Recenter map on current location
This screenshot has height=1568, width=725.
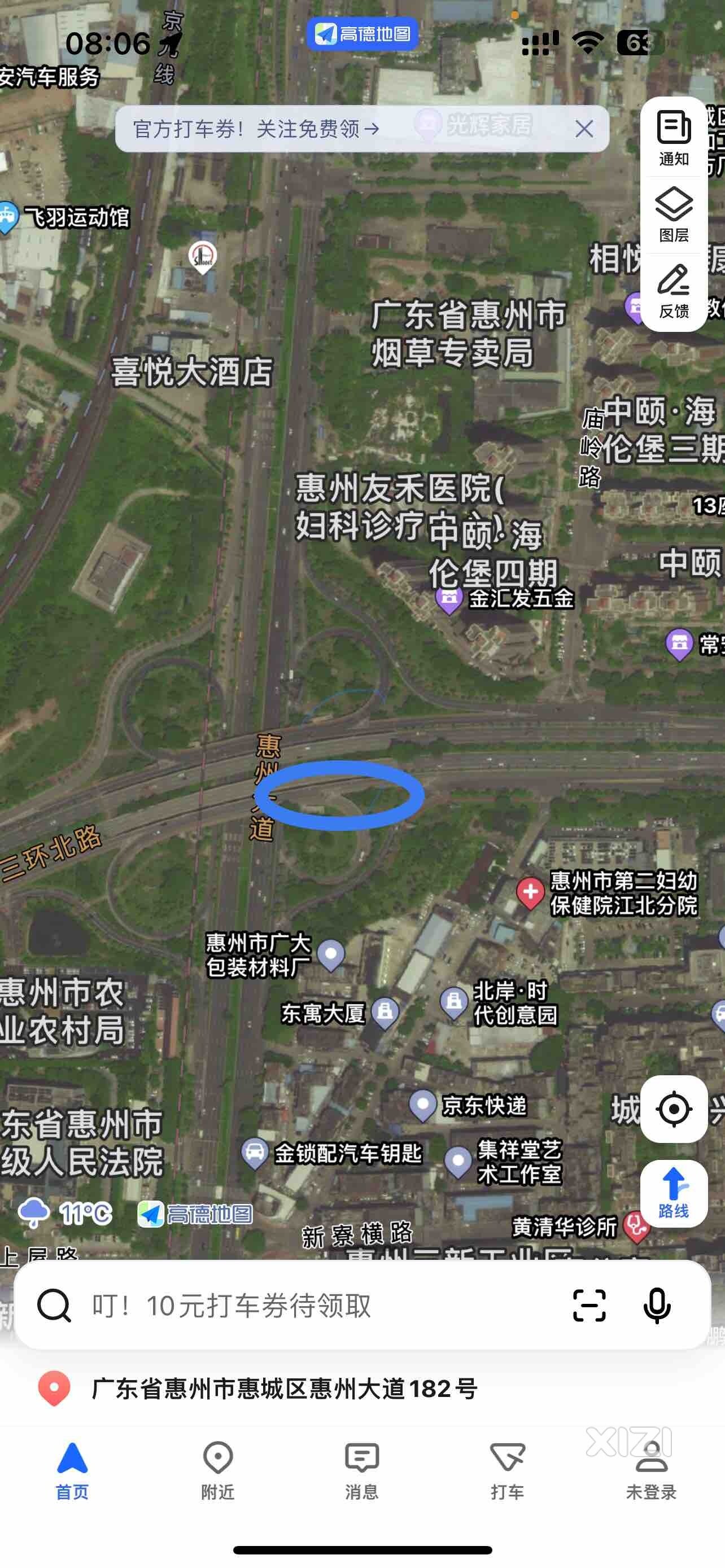point(673,1109)
